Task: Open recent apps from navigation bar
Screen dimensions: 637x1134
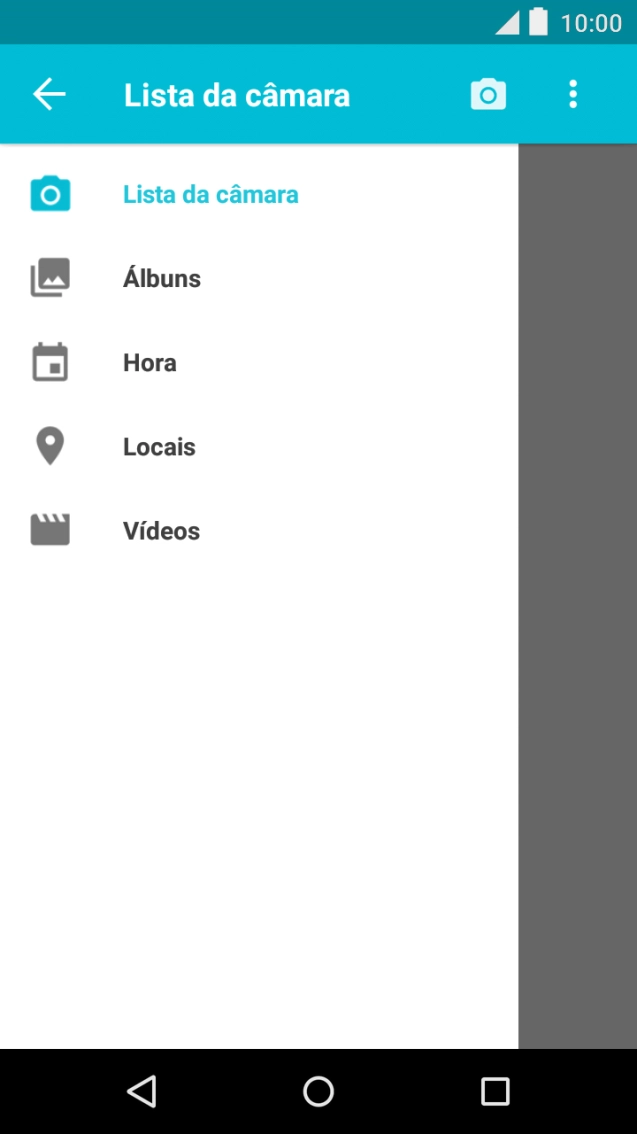Action: point(495,1091)
